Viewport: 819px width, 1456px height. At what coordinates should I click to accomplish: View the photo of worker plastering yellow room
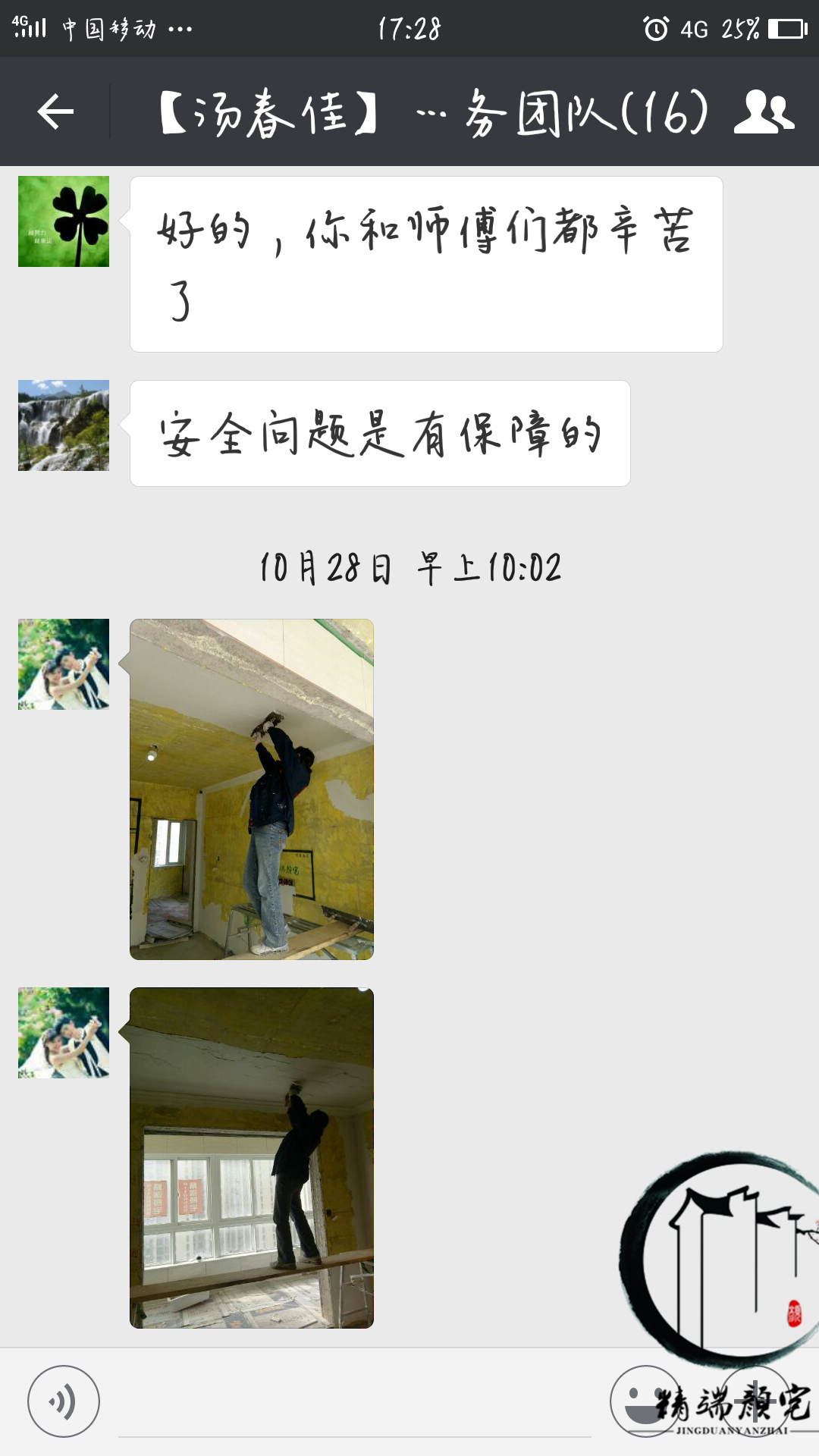252,789
